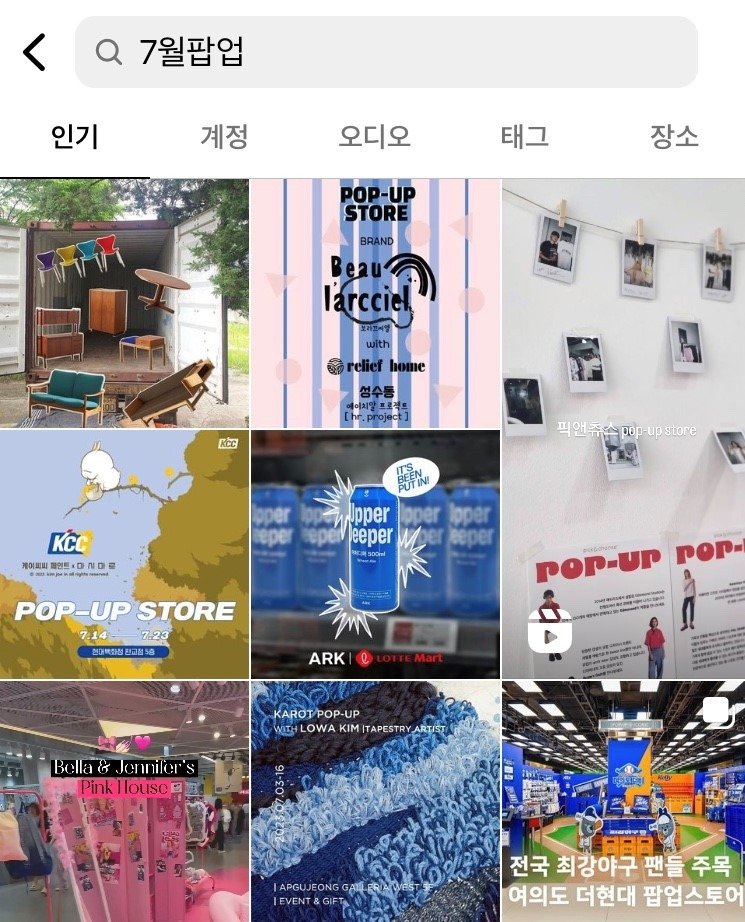
Task: Click the magnifying glass in the search bar
Action: (x=109, y=52)
